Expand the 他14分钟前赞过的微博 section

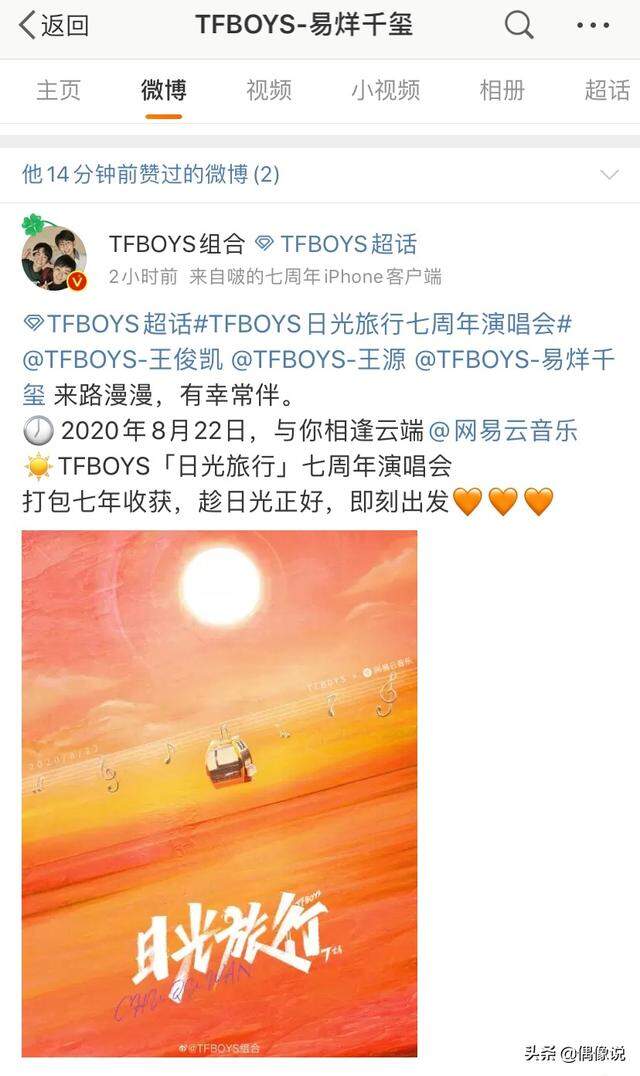click(x=609, y=175)
